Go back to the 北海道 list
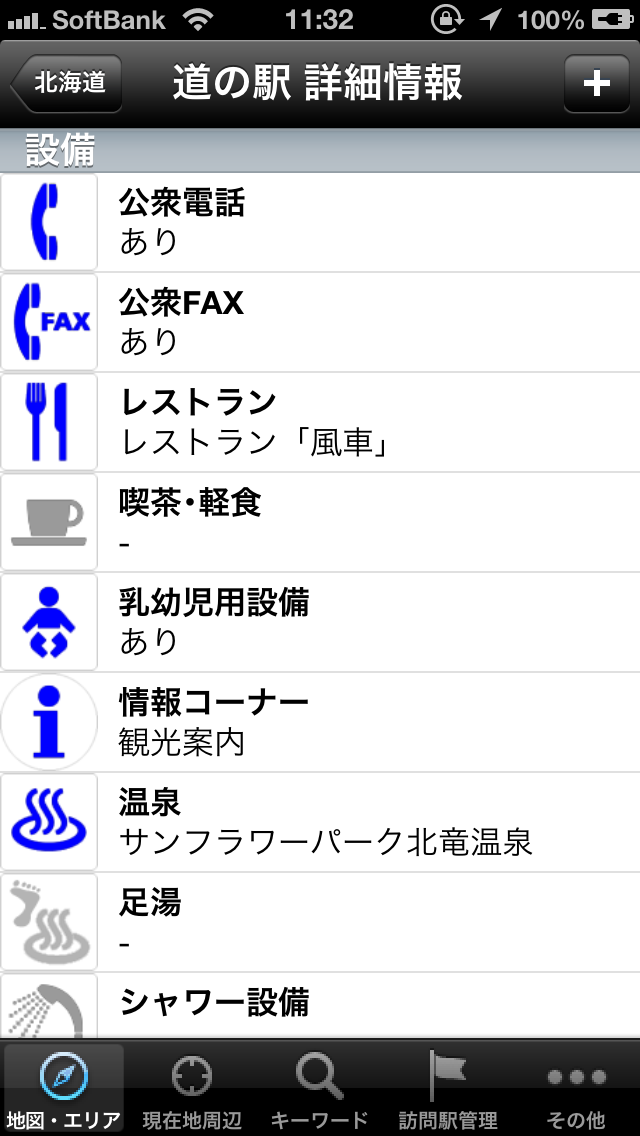This screenshot has width=640, height=1136. pyautogui.click(x=67, y=83)
